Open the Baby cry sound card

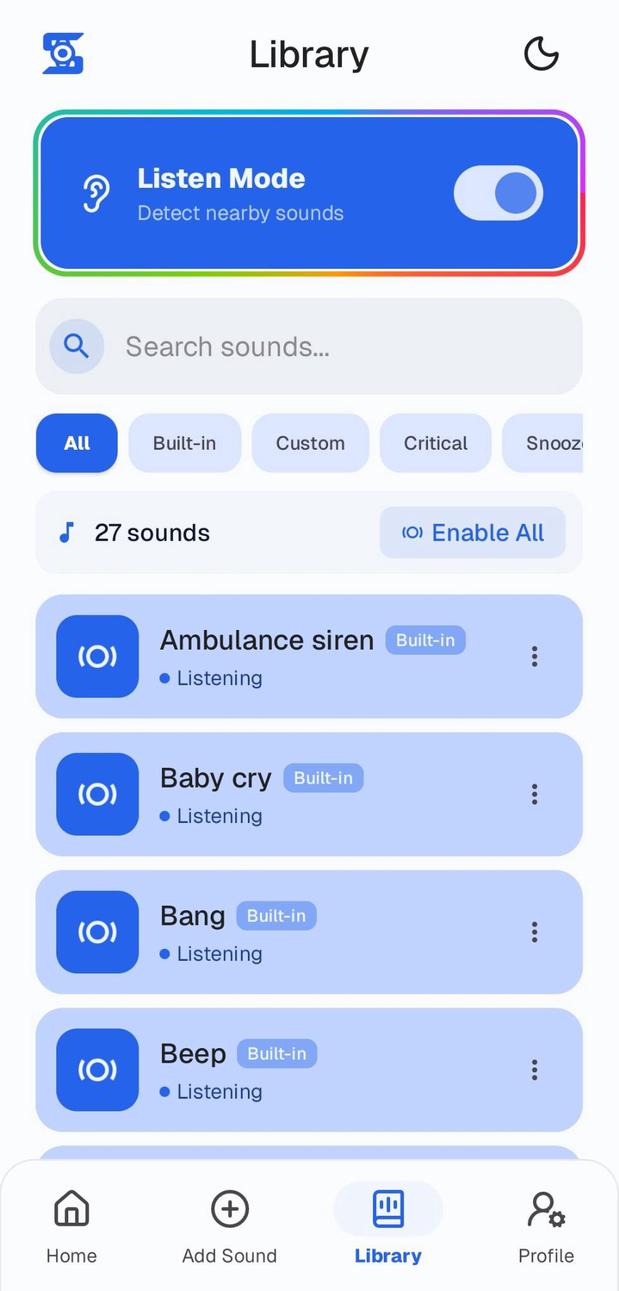point(300,795)
